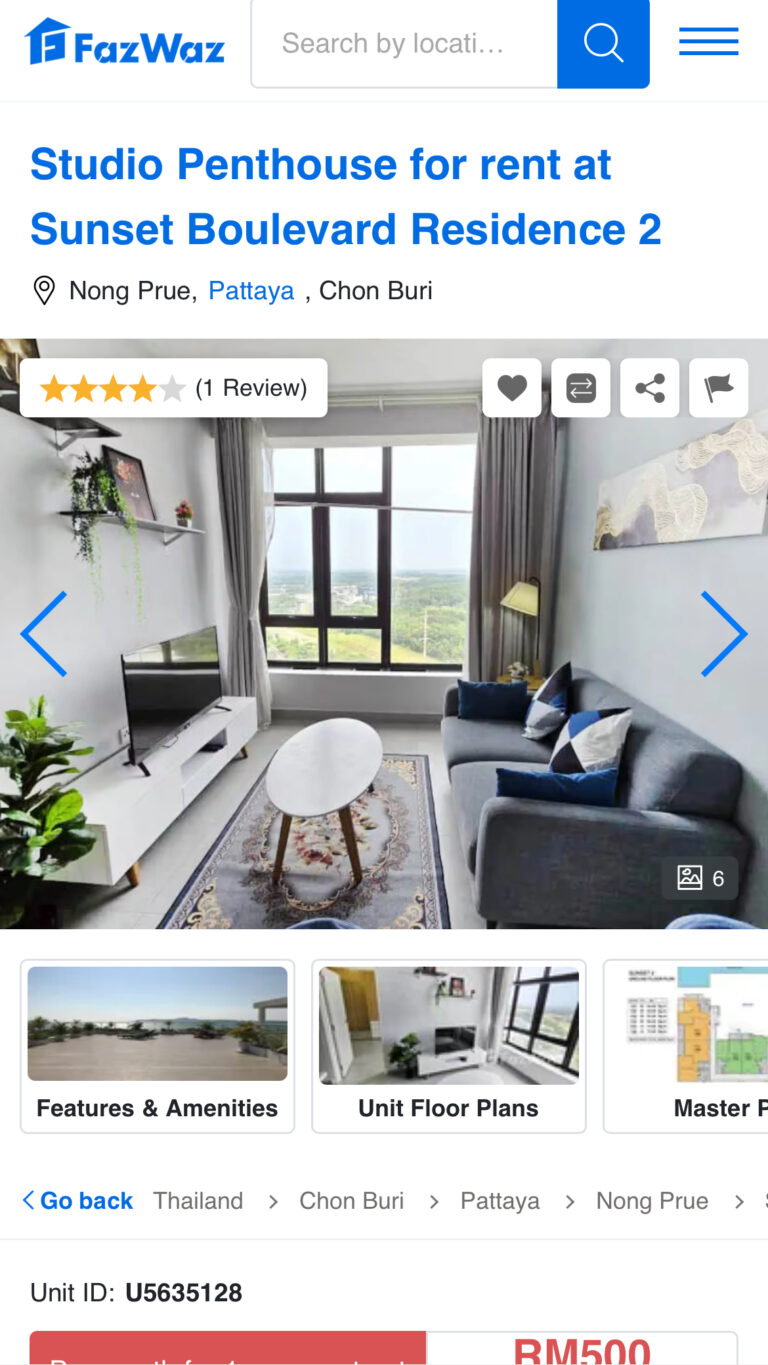Open Chon Buri breadcrumb link
Viewport: 768px width, 1365px height.
coord(351,1200)
